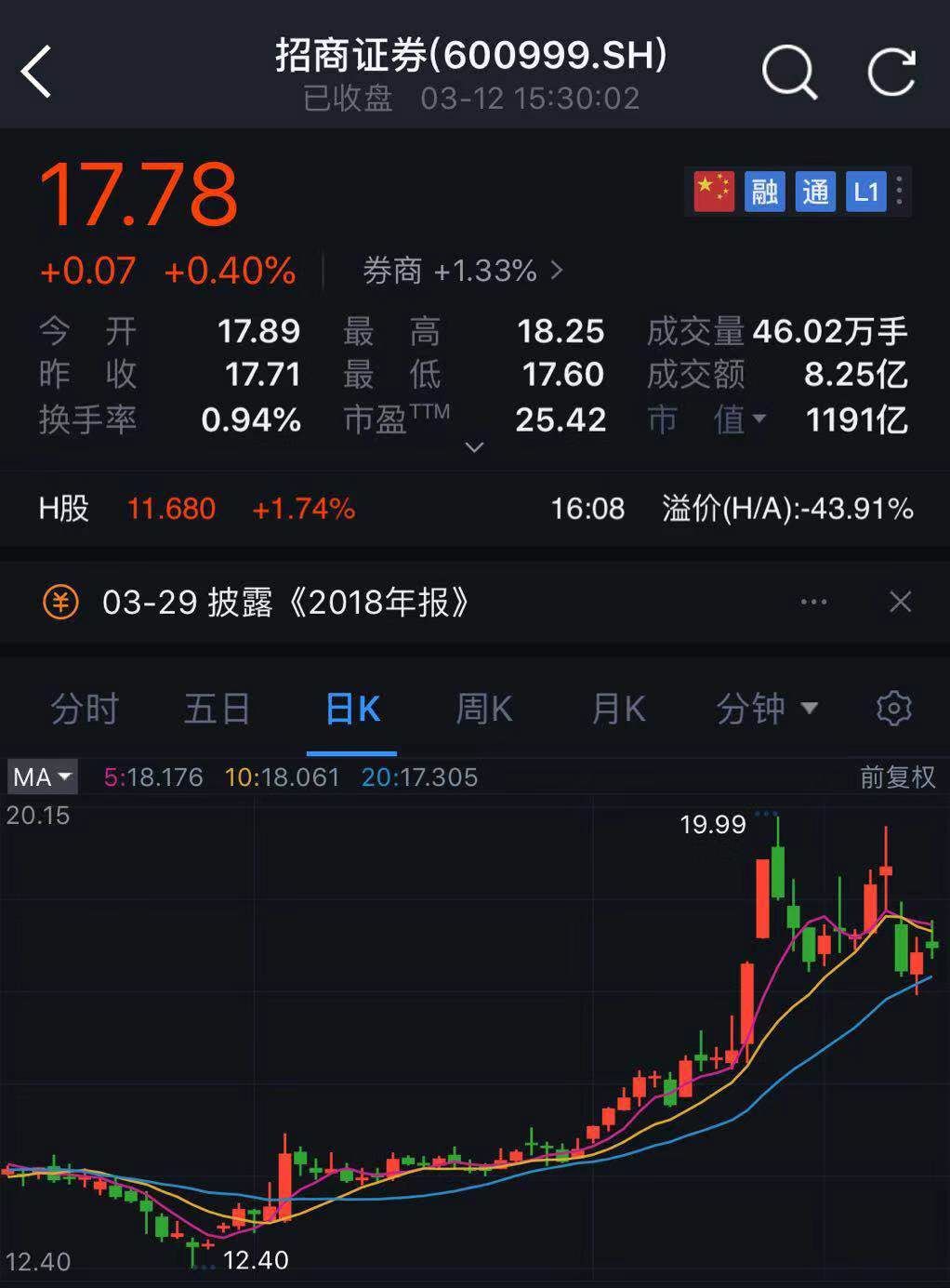Viewport: 950px width, 1288px height.
Task: Change the 前复权 adjustment setting
Action: tap(897, 777)
